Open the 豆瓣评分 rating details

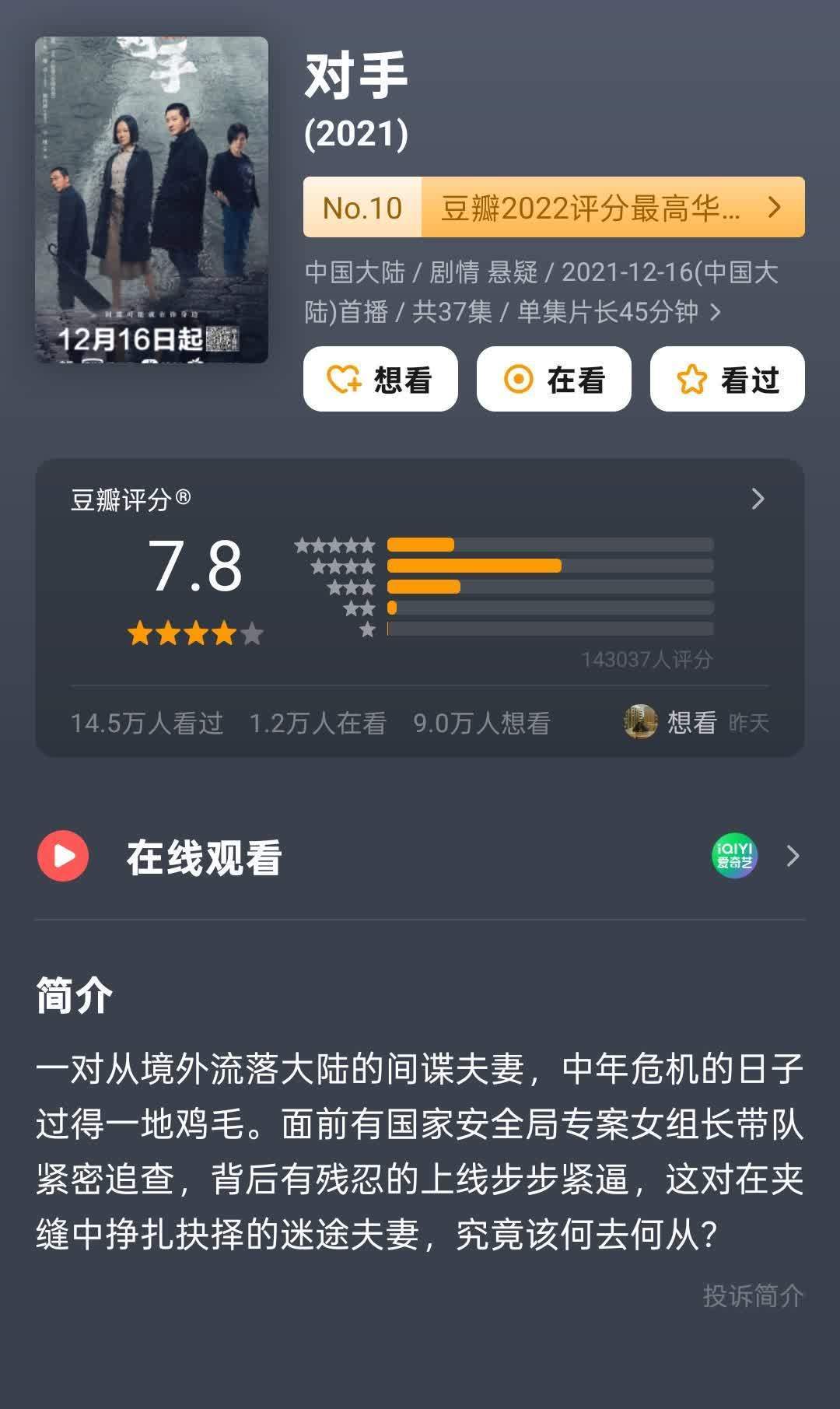coord(758,499)
